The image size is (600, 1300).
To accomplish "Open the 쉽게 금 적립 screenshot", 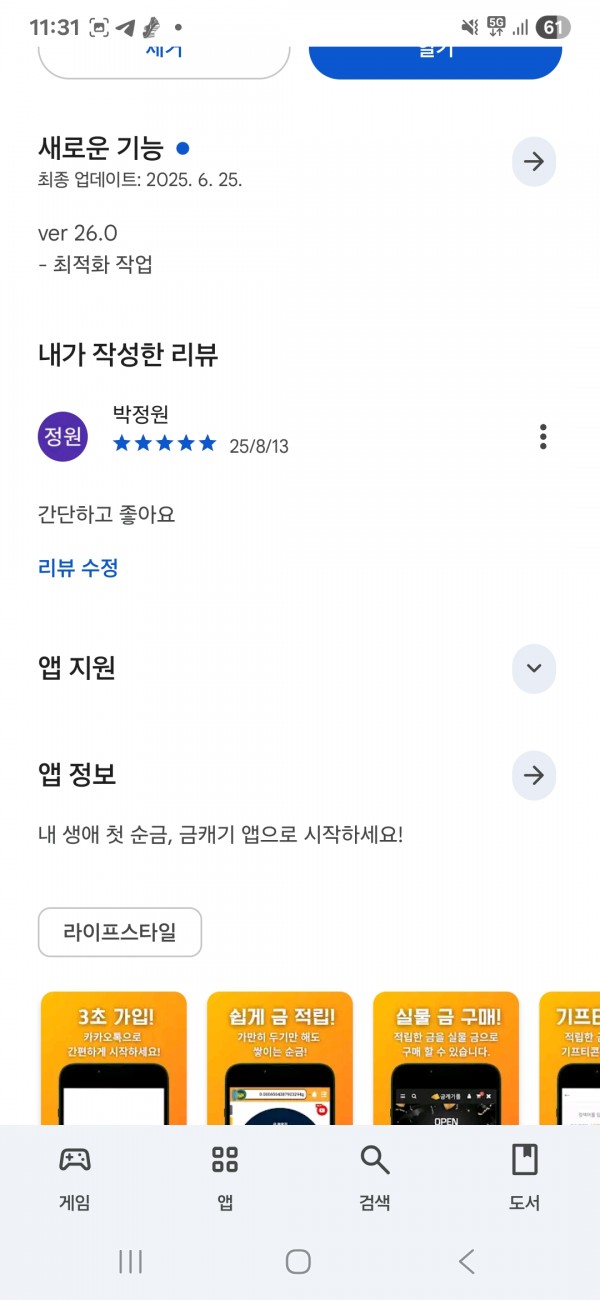I will click(x=280, y=1058).
